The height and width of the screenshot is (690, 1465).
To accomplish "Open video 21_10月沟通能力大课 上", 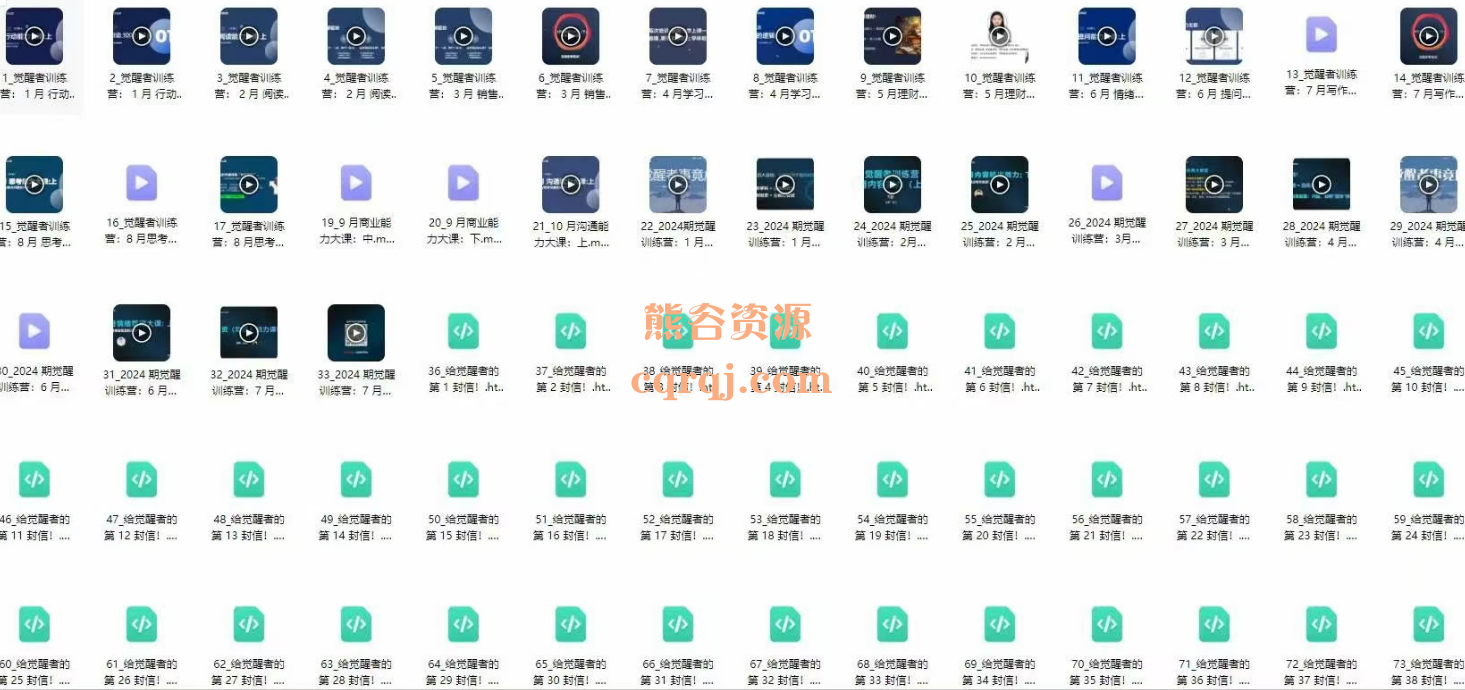I will (x=570, y=184).
